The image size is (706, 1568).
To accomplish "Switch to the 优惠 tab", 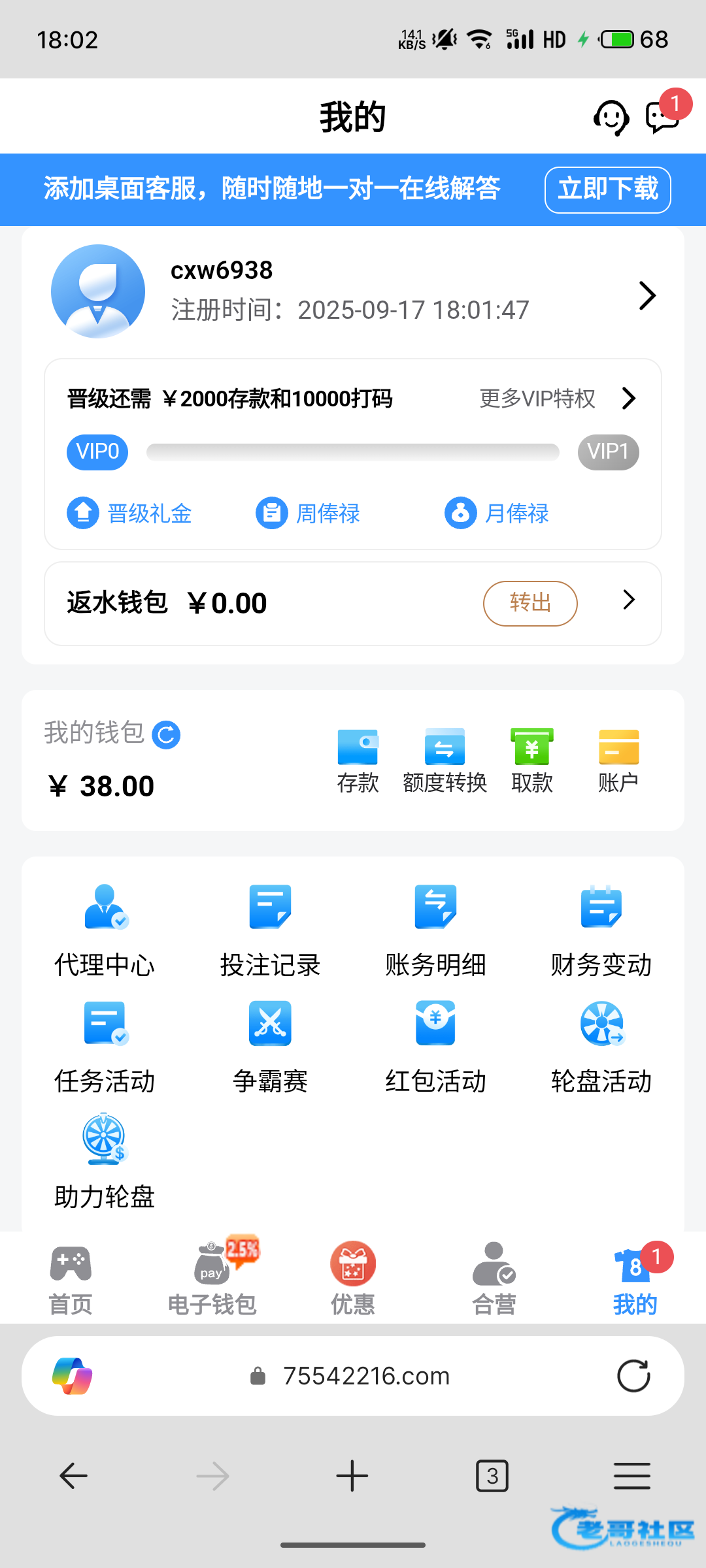I will [x=353, y=1278].
